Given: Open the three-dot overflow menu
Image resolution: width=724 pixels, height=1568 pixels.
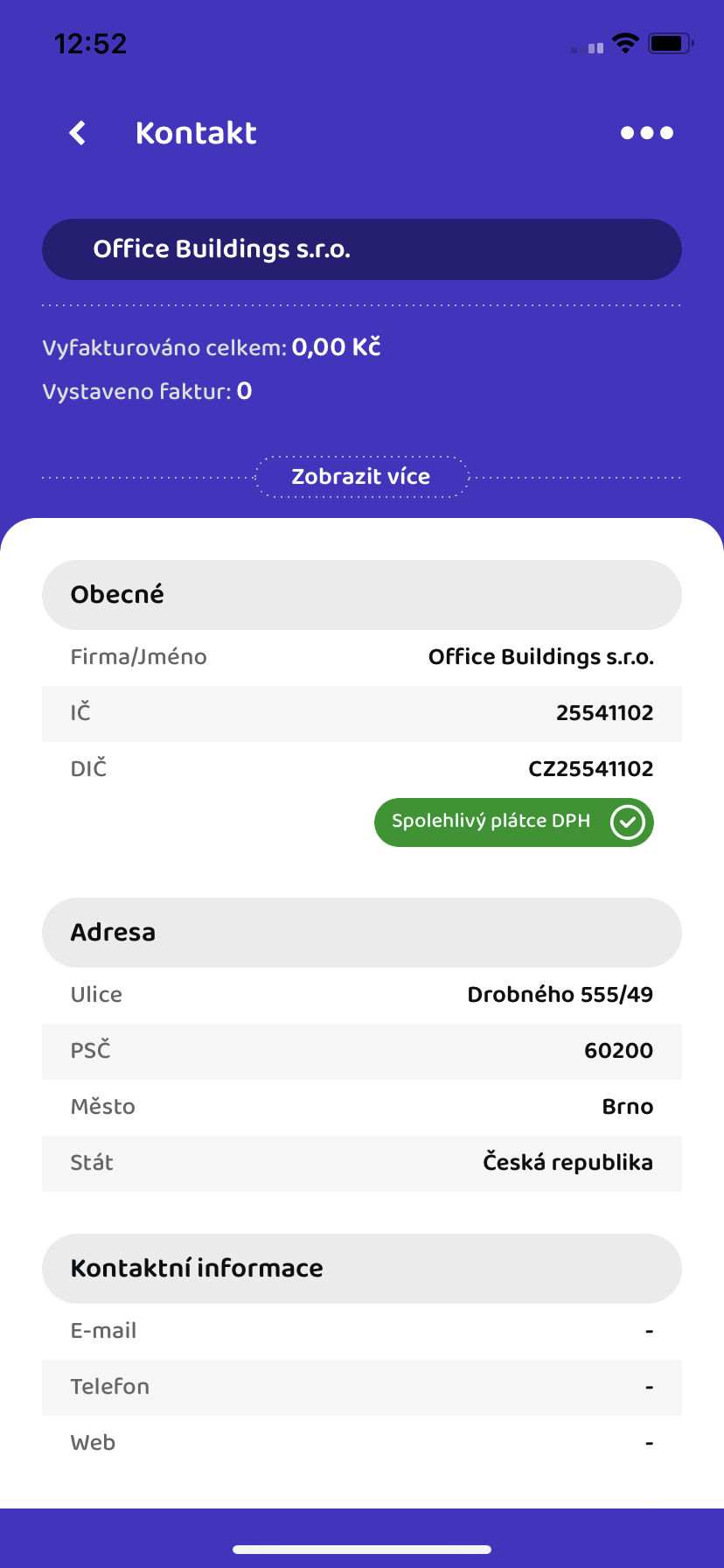Looking at the screenshot, I should [646, 132].
